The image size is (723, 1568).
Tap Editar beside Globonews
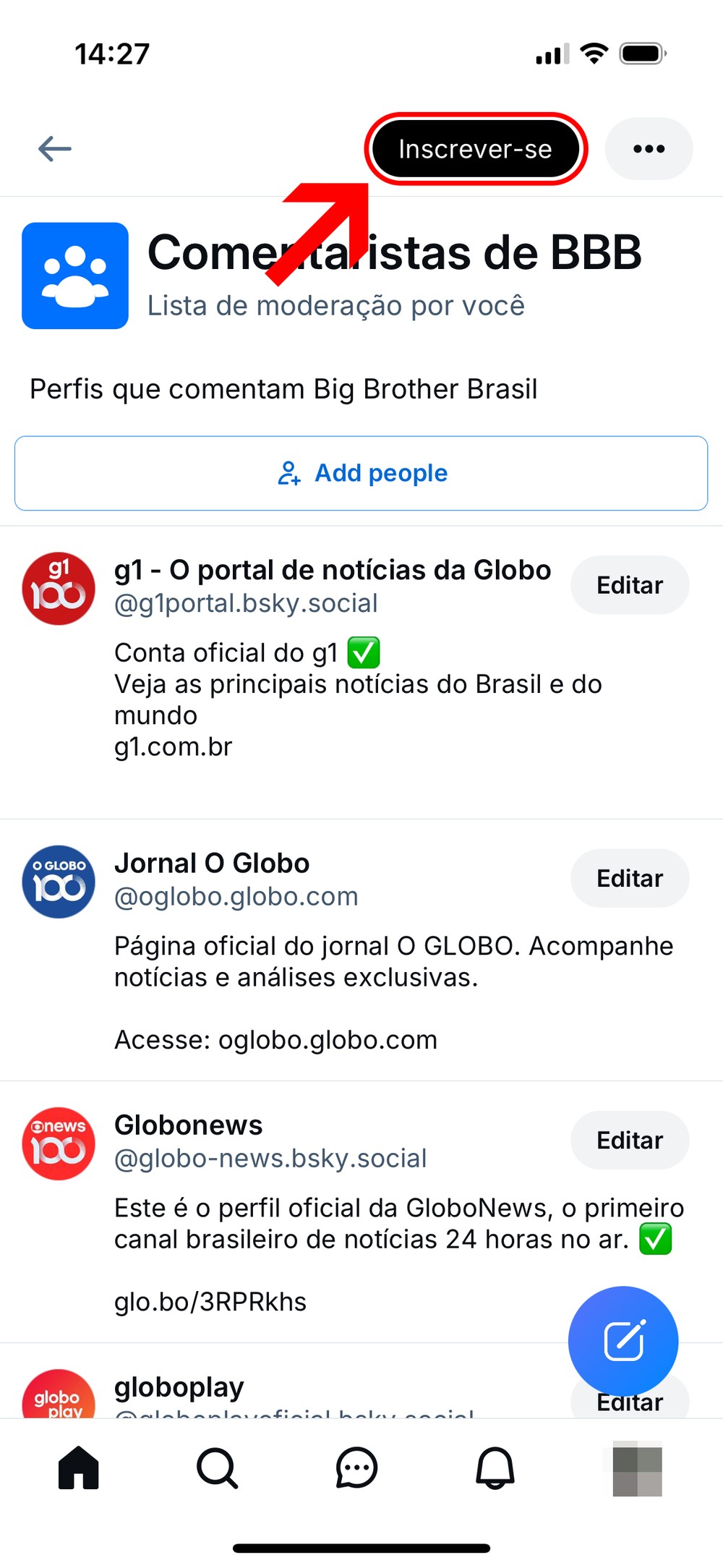(x=629, y=1141)
